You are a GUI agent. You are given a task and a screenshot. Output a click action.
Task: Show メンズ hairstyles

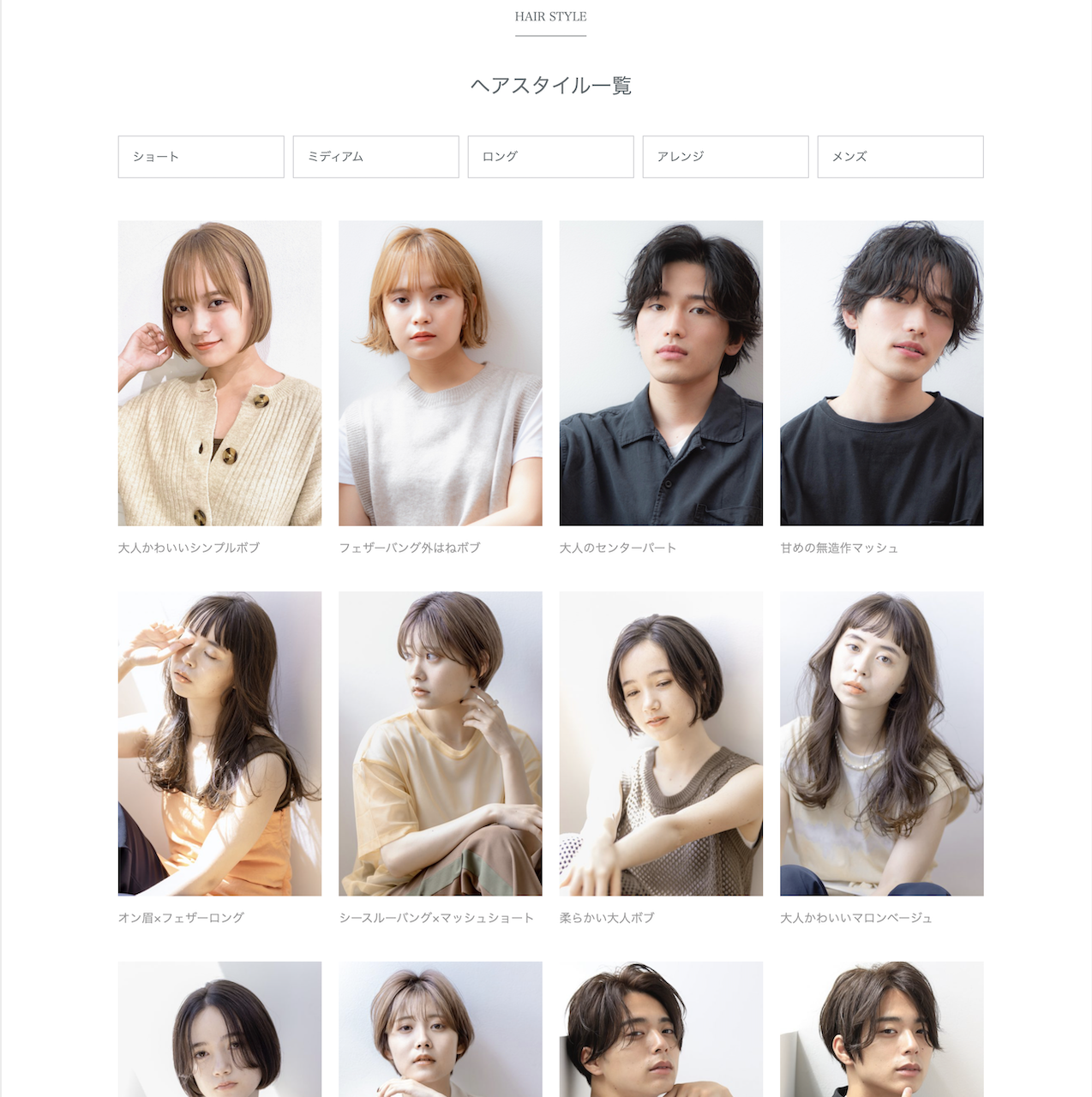coord(900,157)
